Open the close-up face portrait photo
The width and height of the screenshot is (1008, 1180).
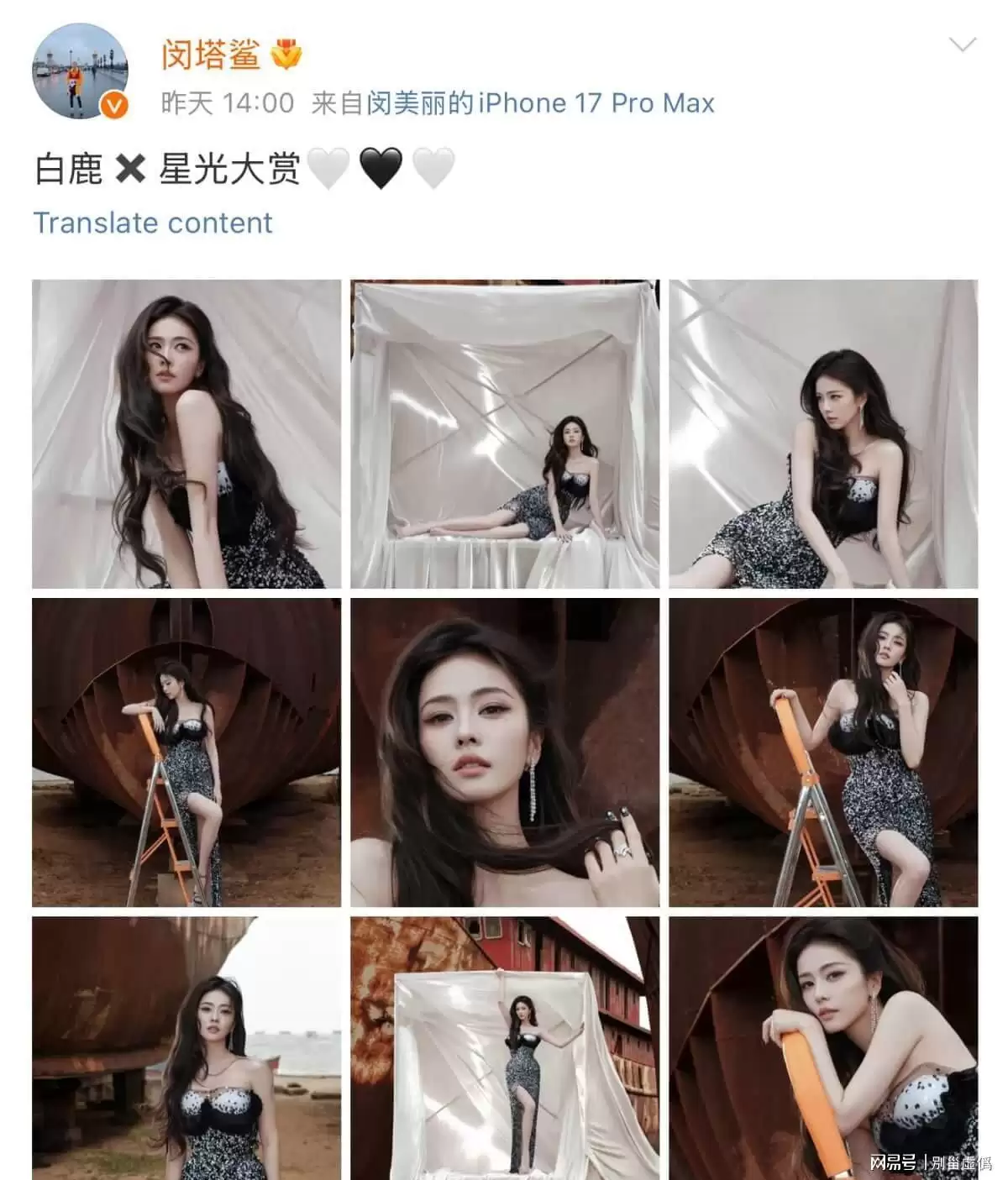pyautogui.click(x=505, y=753)
